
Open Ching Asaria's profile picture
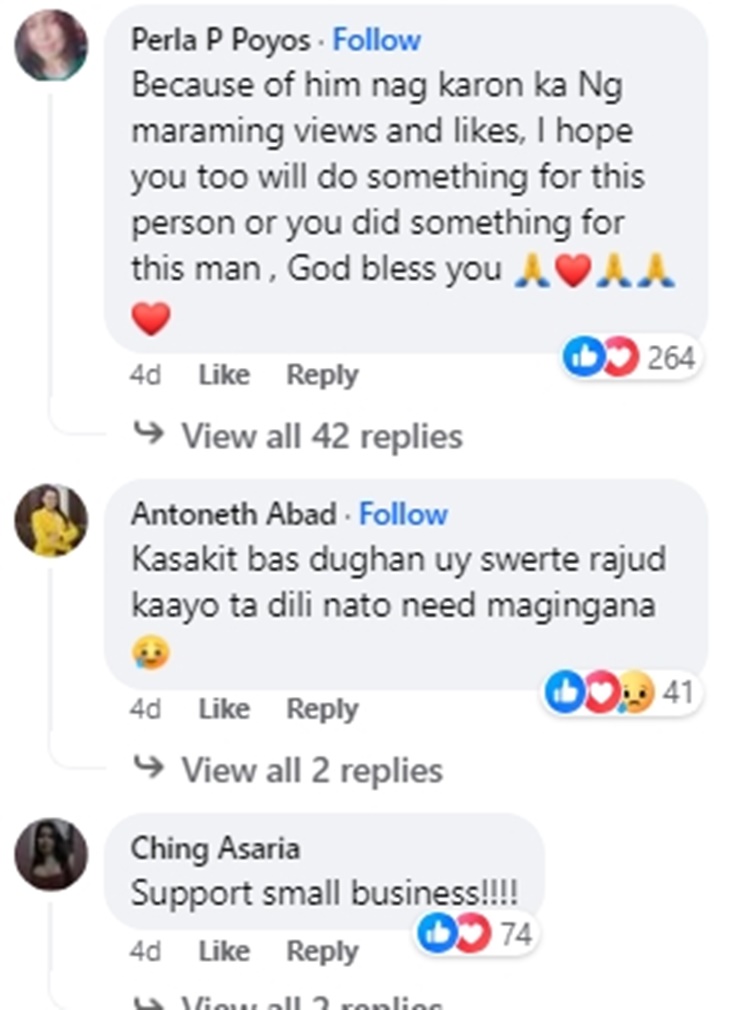51,854
